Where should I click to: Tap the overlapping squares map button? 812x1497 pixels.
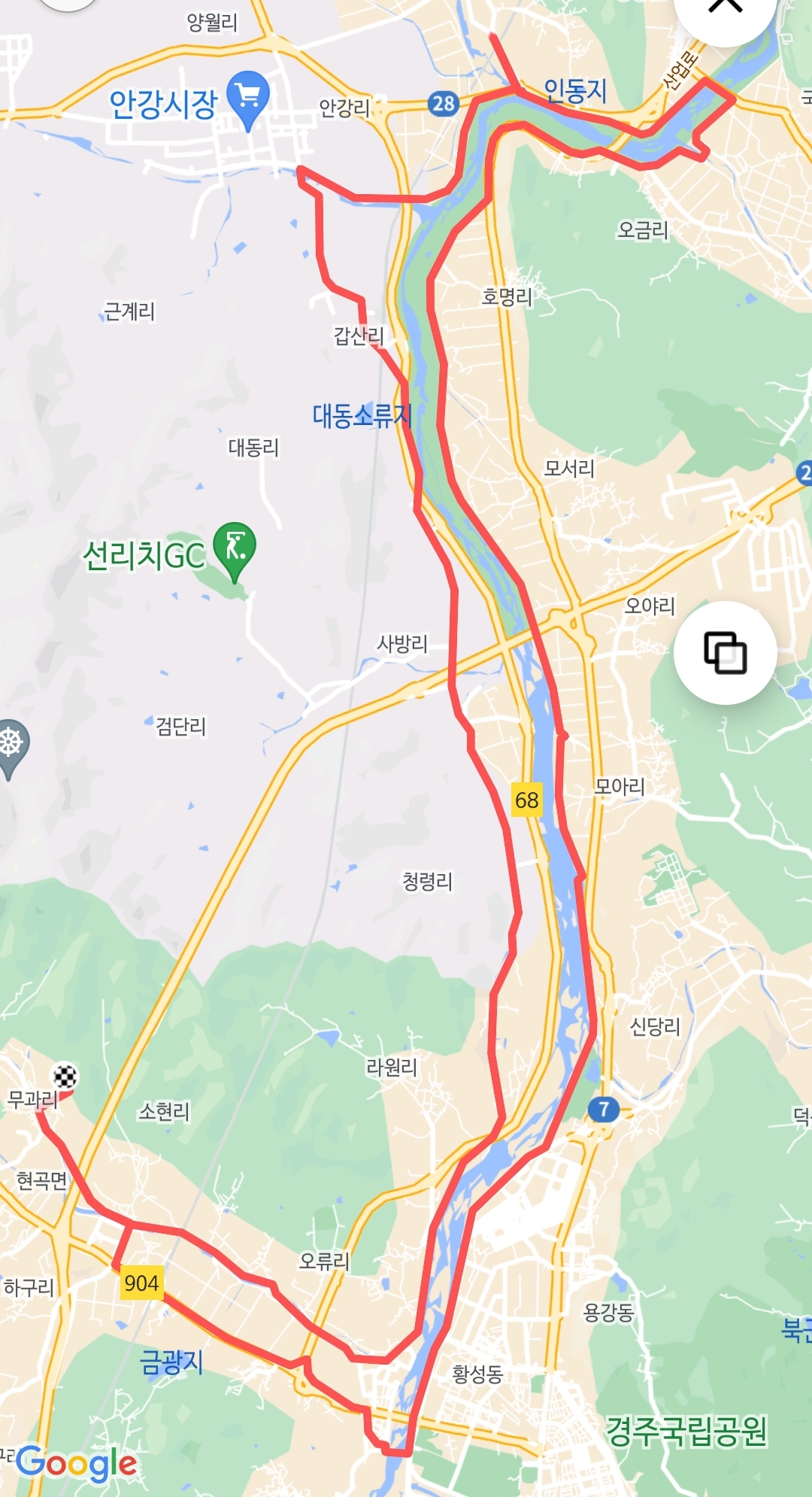click(725, 652)
